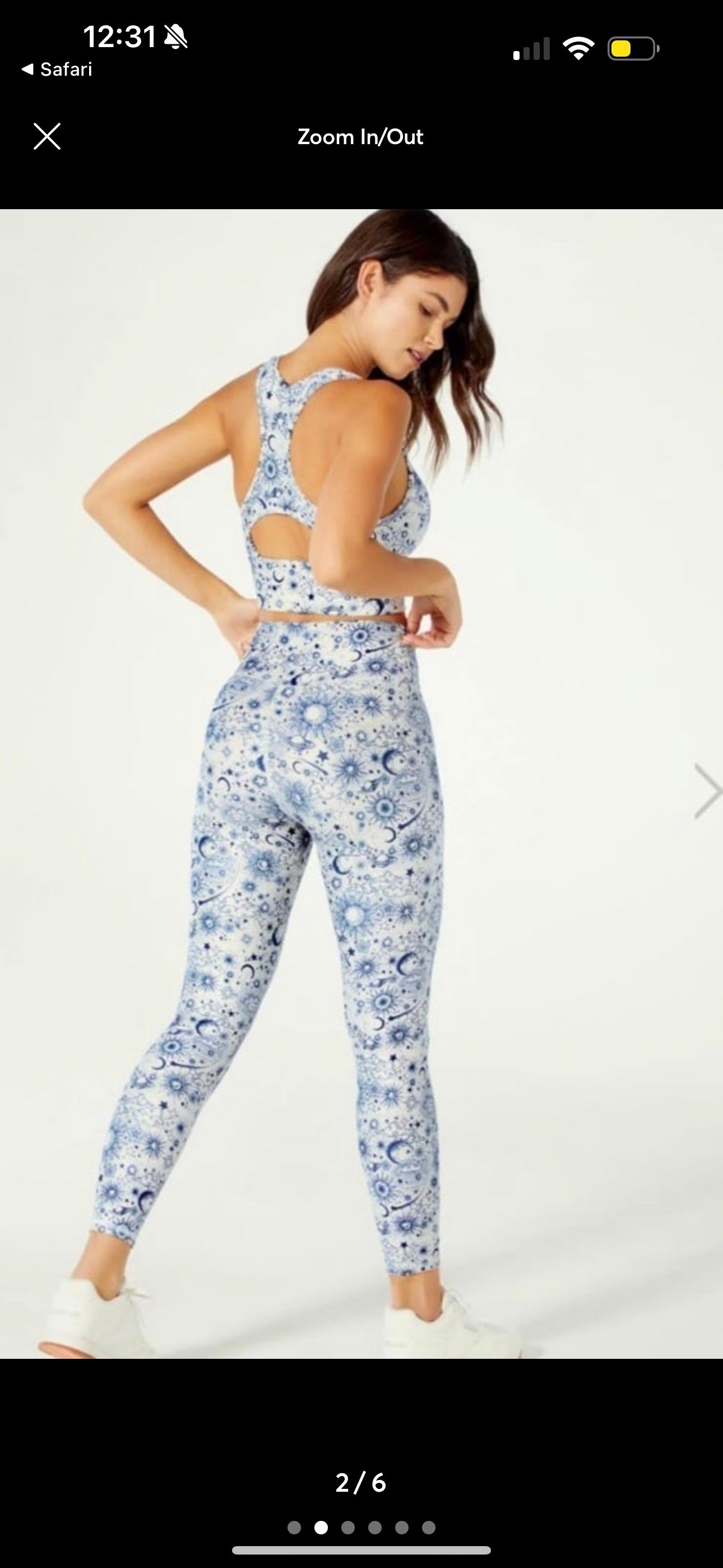Close the image zoom viewer
Viewport: 723px width, 1568px height.
[x=47, y=136]
